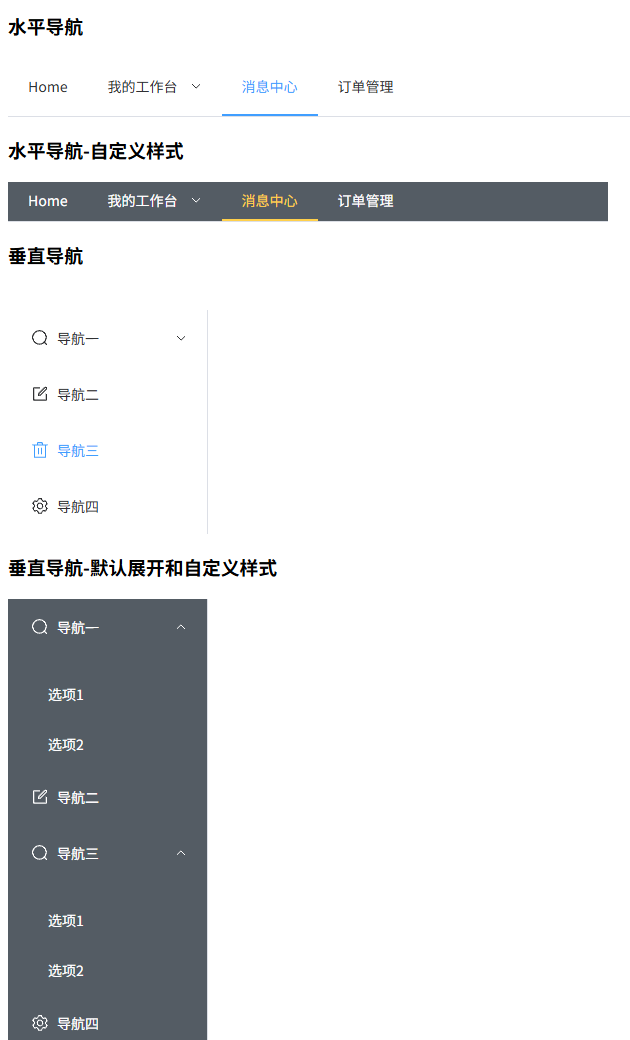Open 导航二 in the dark vertical menu
The width and height of the screenshot is (630, 1040).
78,797
